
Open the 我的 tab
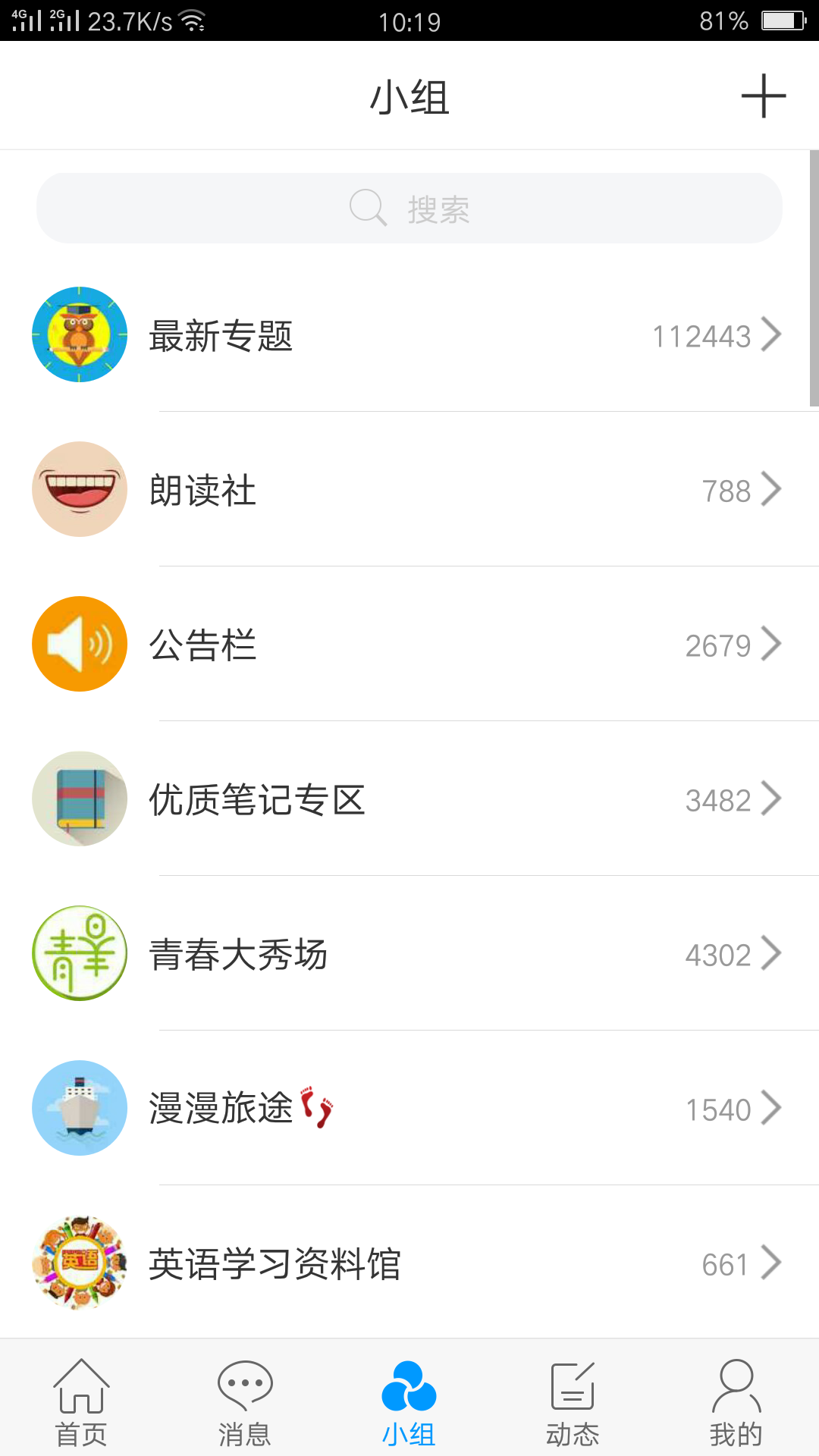(x=736, y=1401)
